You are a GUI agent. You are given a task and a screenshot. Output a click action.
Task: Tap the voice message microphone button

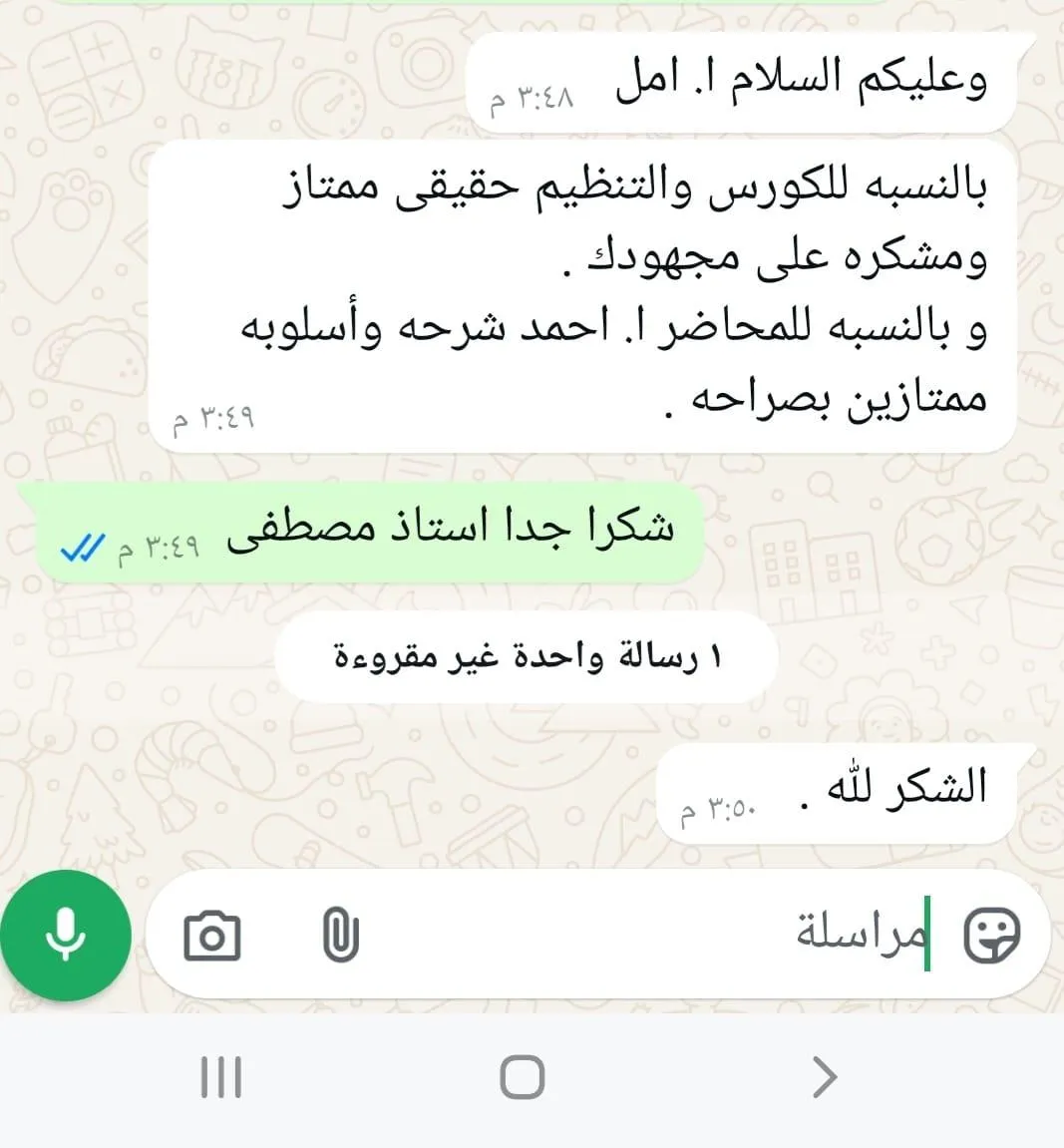(66, 935)
